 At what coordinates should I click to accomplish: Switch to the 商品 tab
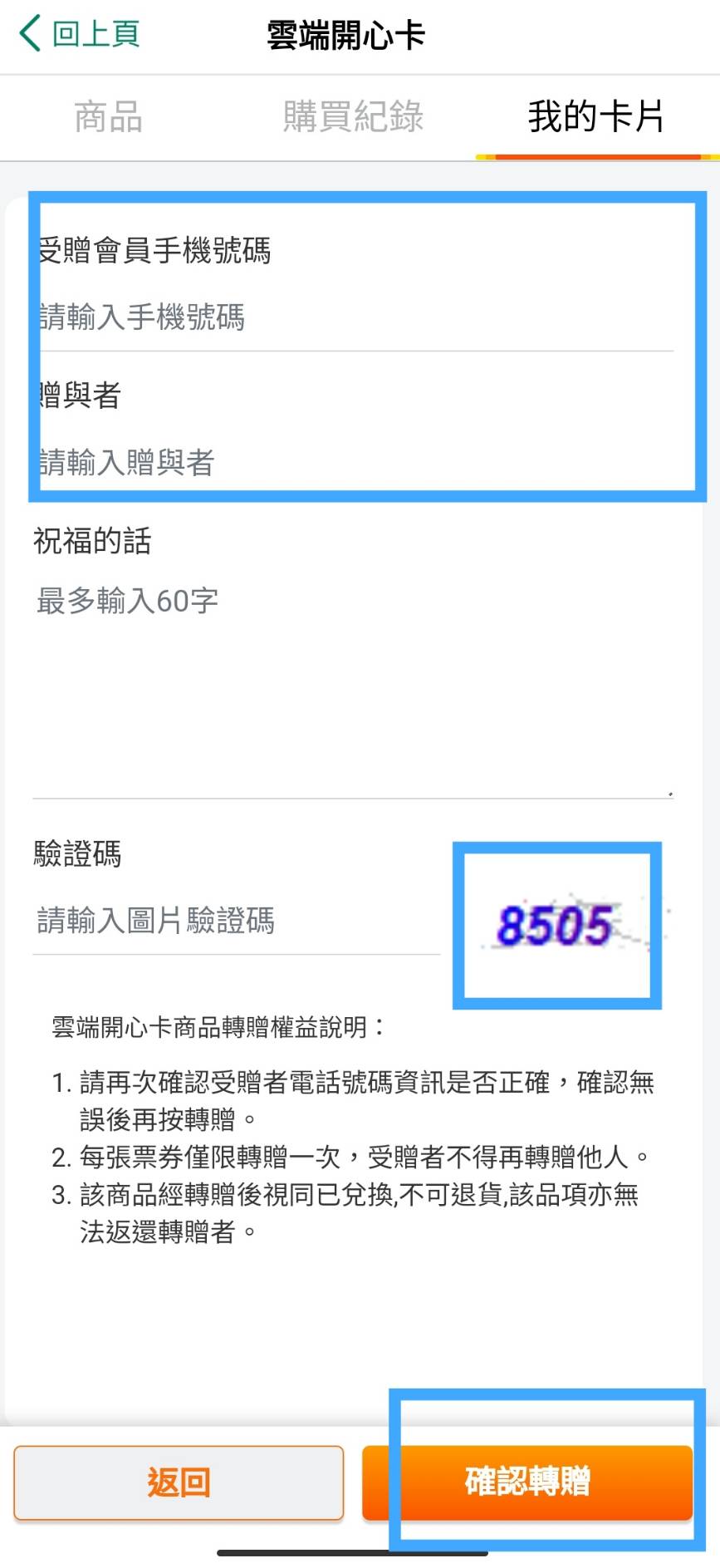click(108, 117)
